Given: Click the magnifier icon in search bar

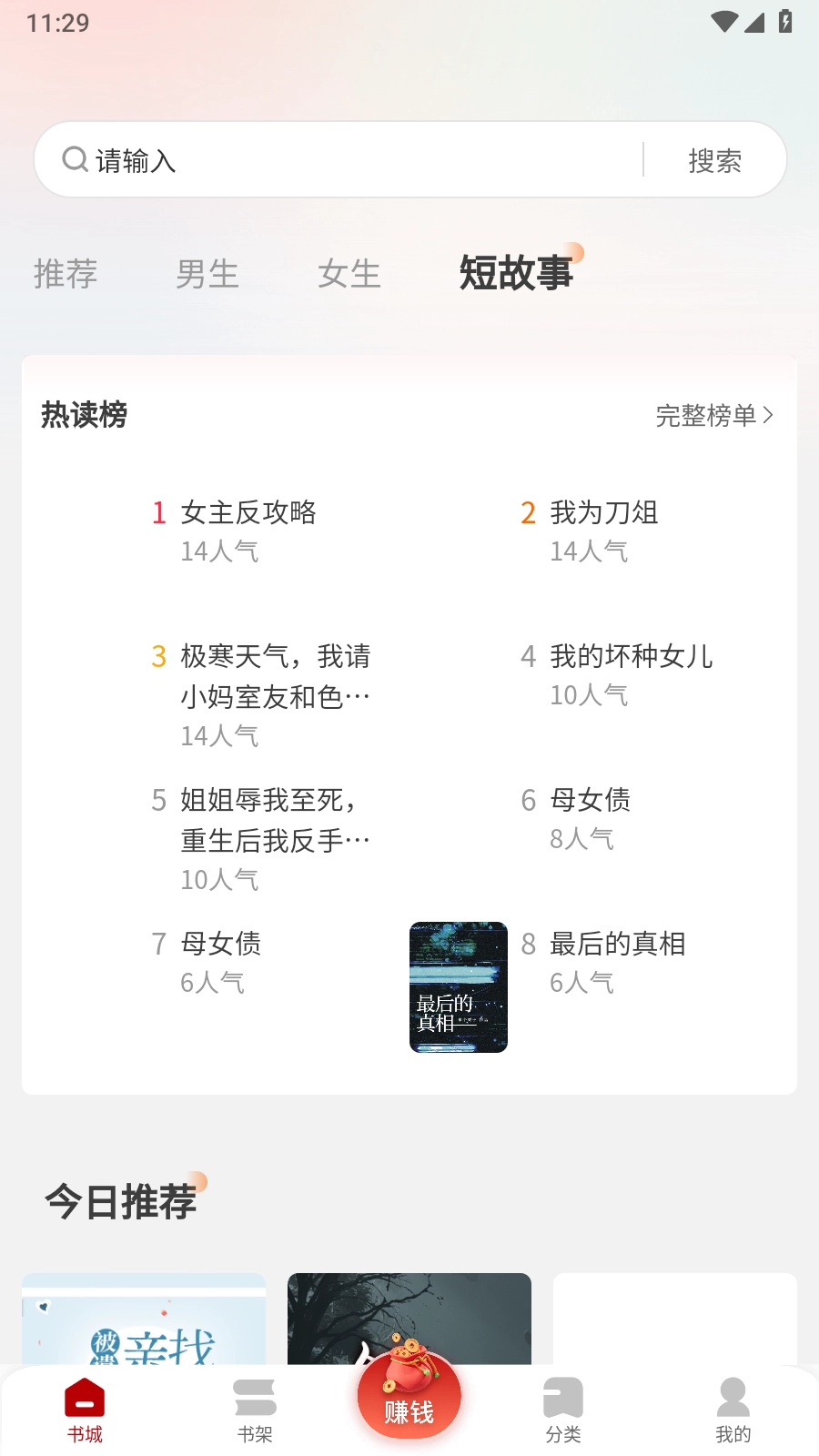Looking at the screenshot, I should coord(74,159).
